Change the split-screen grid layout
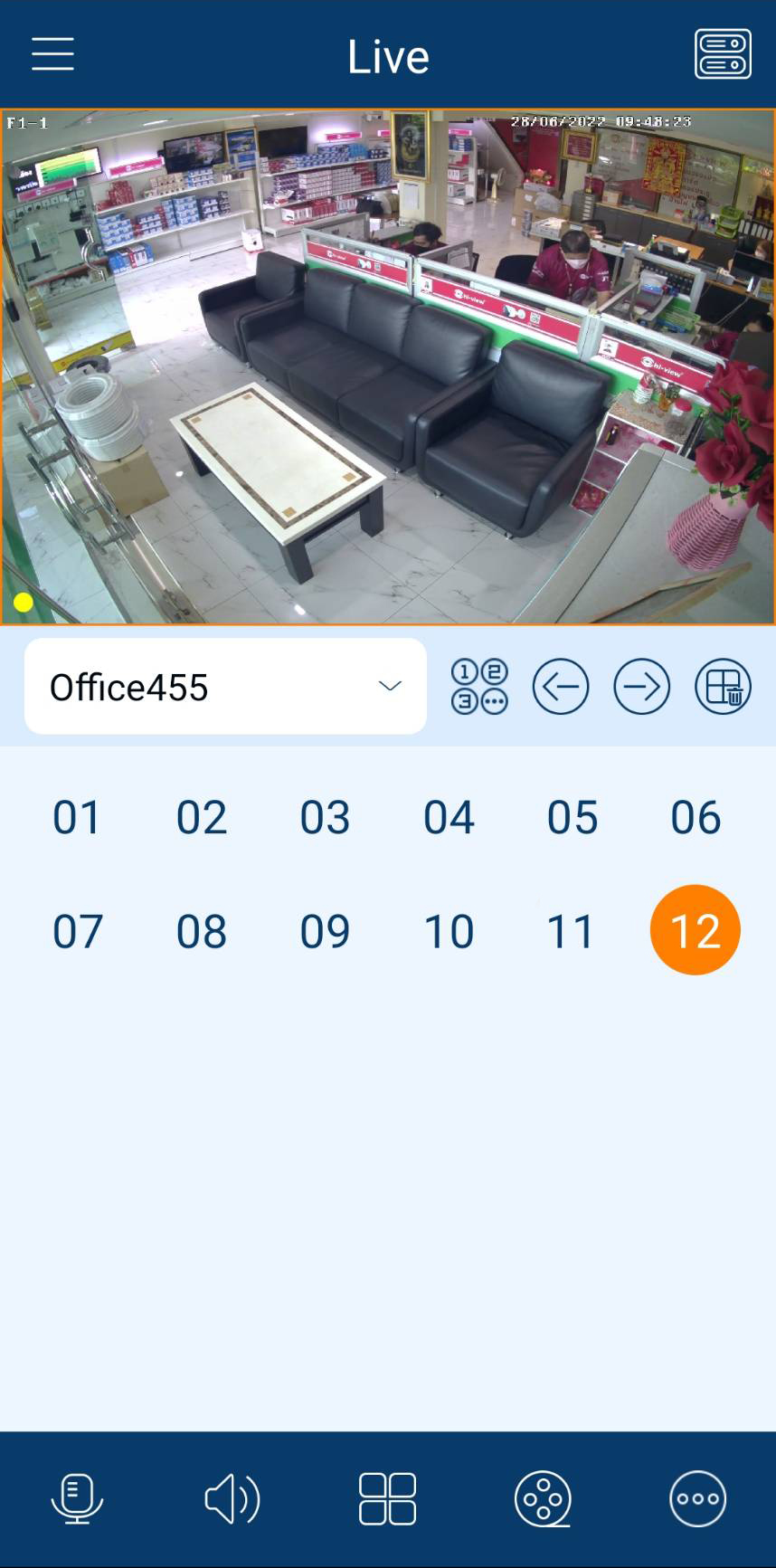This screenshot has width=776, height=1568. tap(387, 1498)
